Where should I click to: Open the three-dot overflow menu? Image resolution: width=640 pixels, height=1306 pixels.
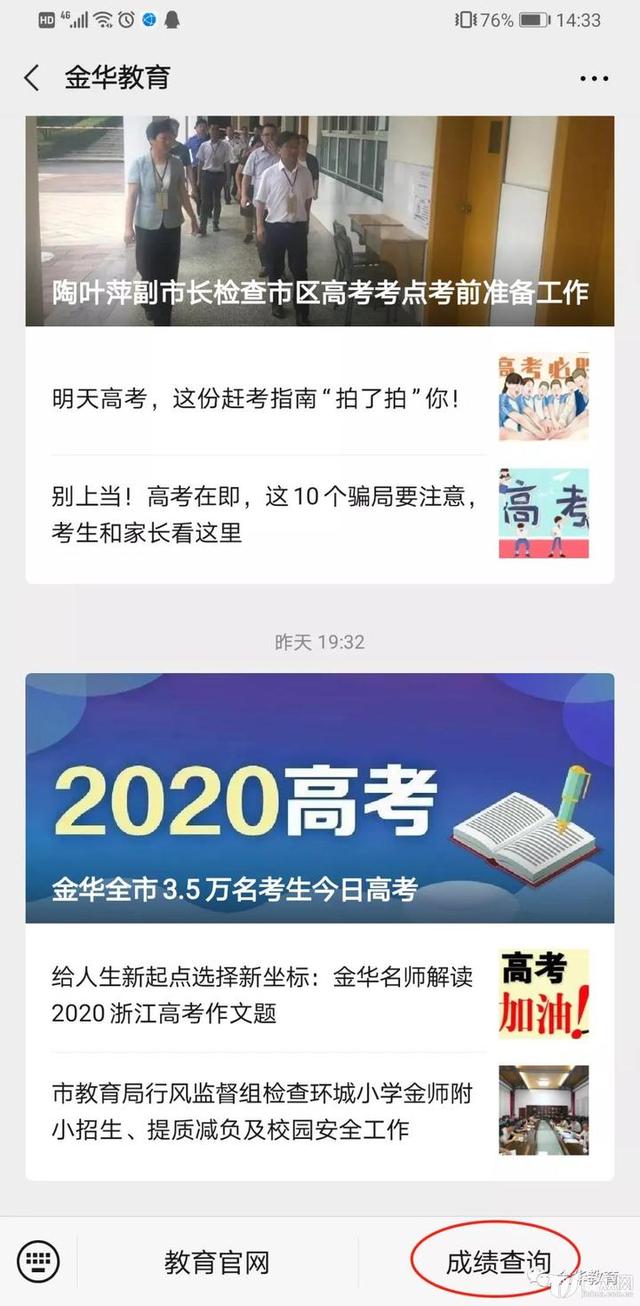[x=594, y=79]
